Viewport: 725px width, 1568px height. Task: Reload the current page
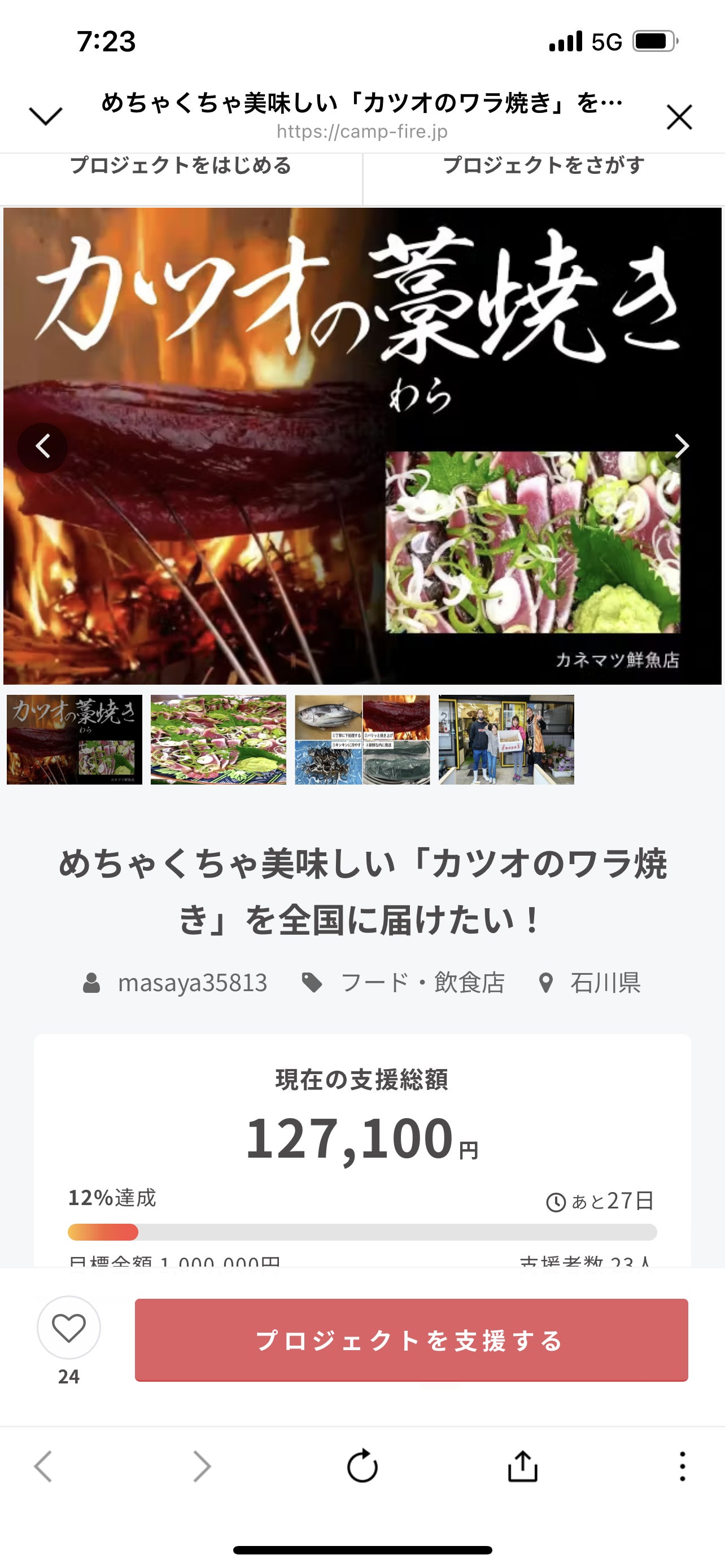362,1466
